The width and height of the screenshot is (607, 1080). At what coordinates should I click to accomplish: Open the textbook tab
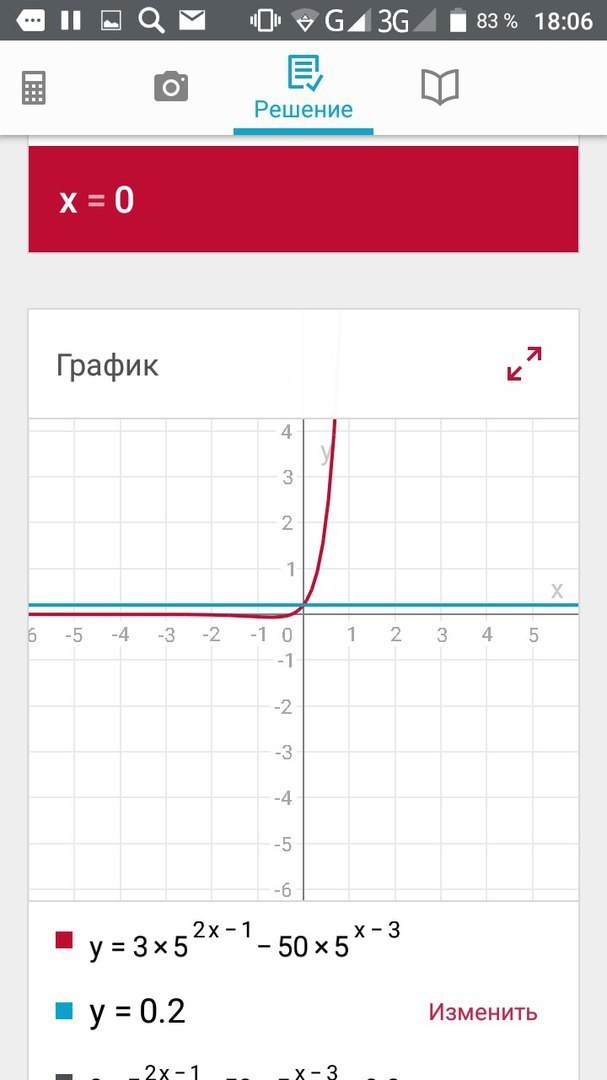pos(440,87)
